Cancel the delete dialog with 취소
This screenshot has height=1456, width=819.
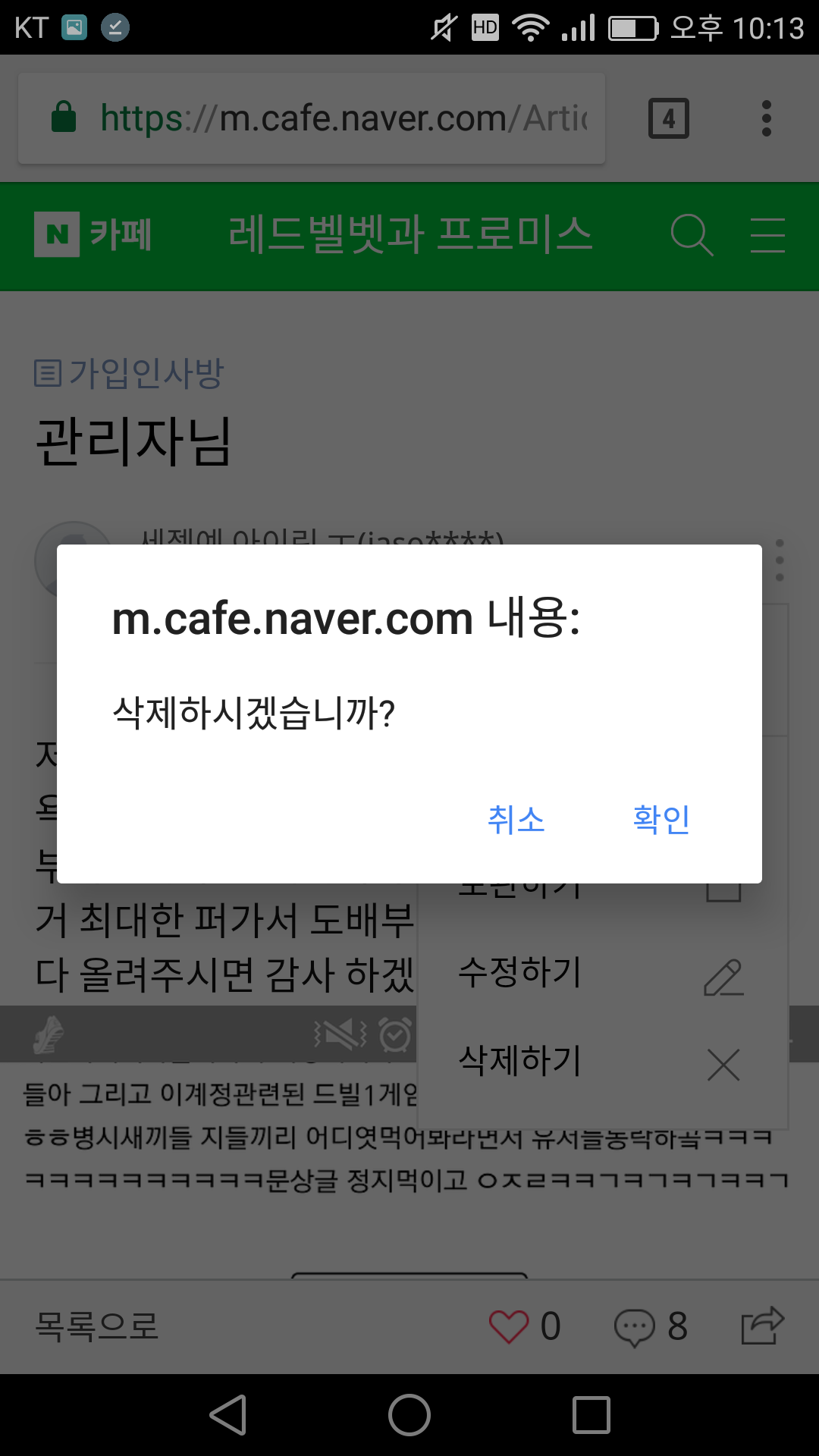click(516, 820)
